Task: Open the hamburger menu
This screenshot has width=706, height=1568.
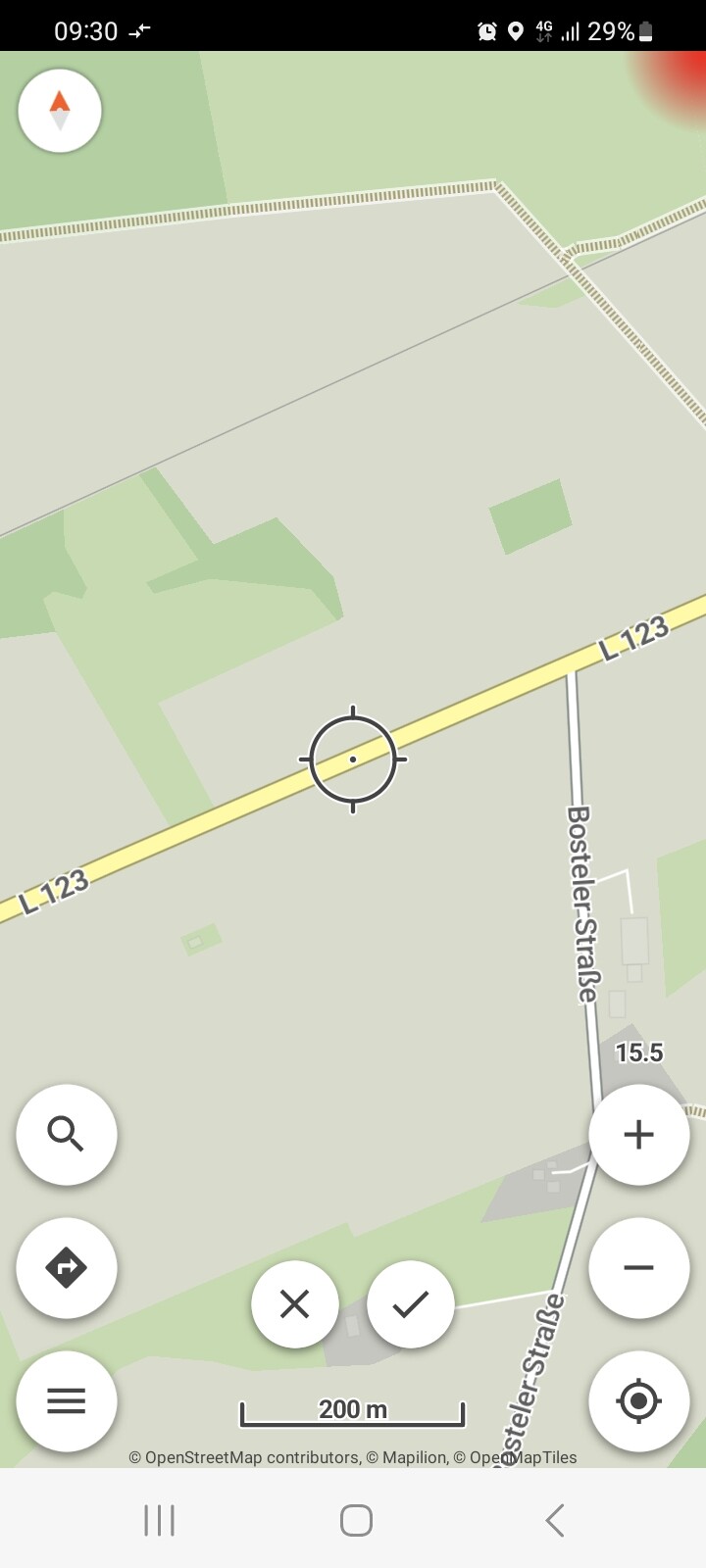Action: 67,1400
